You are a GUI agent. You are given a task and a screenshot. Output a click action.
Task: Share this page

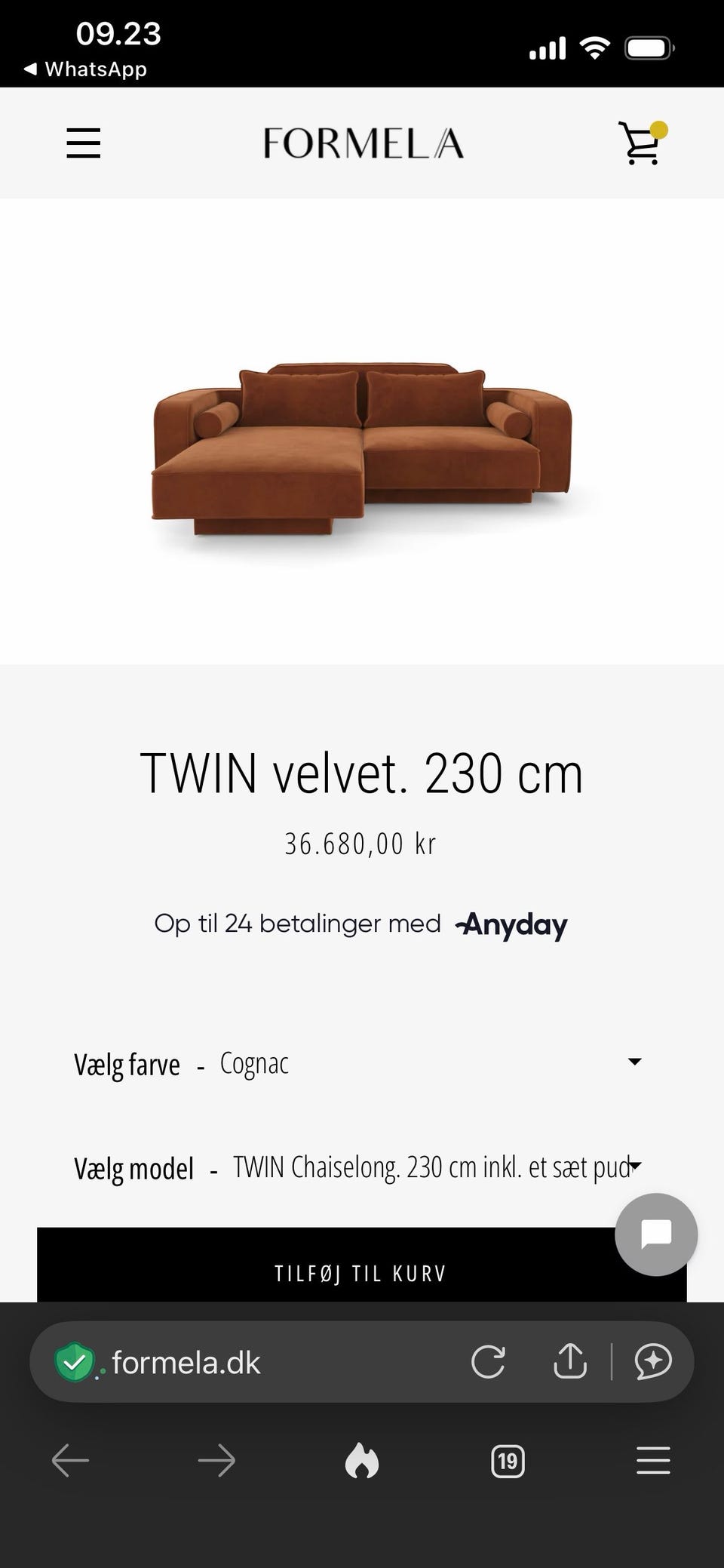[x=570, y=1361]
